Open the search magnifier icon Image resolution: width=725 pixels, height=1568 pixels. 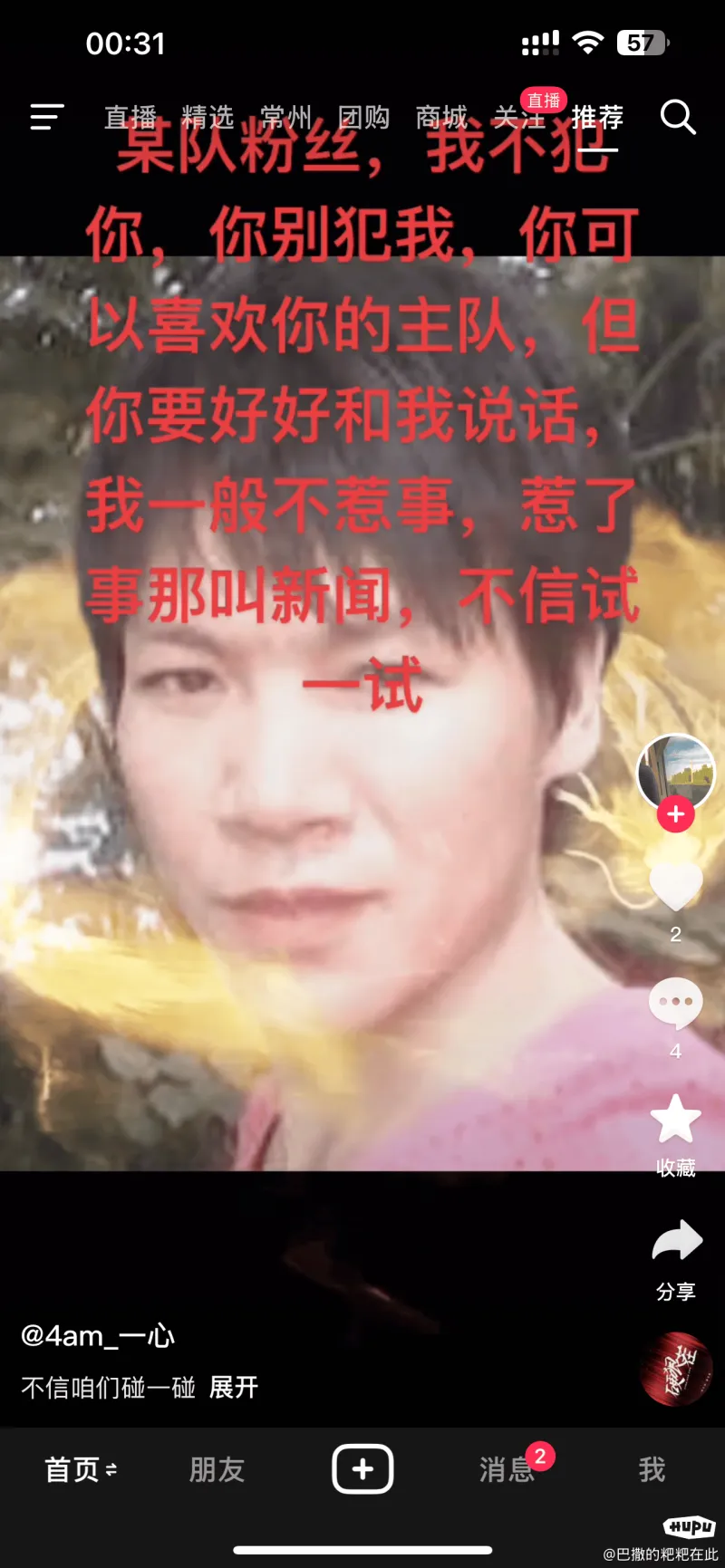pos(677,117)
